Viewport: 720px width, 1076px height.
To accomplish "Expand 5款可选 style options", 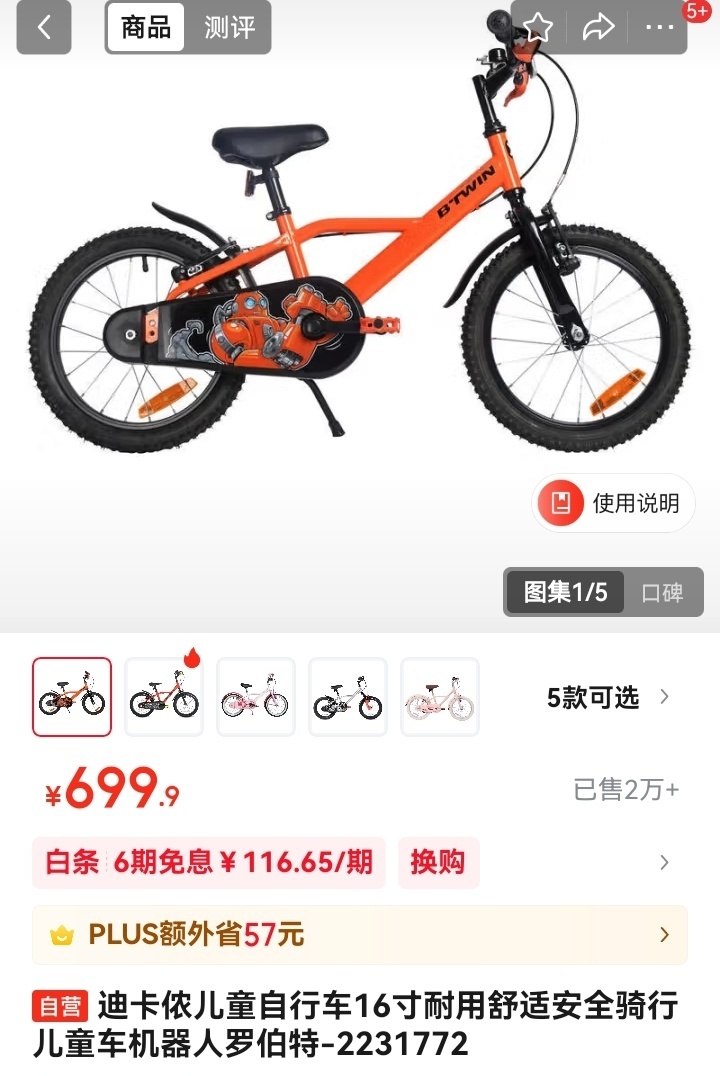I will [607, 698].
